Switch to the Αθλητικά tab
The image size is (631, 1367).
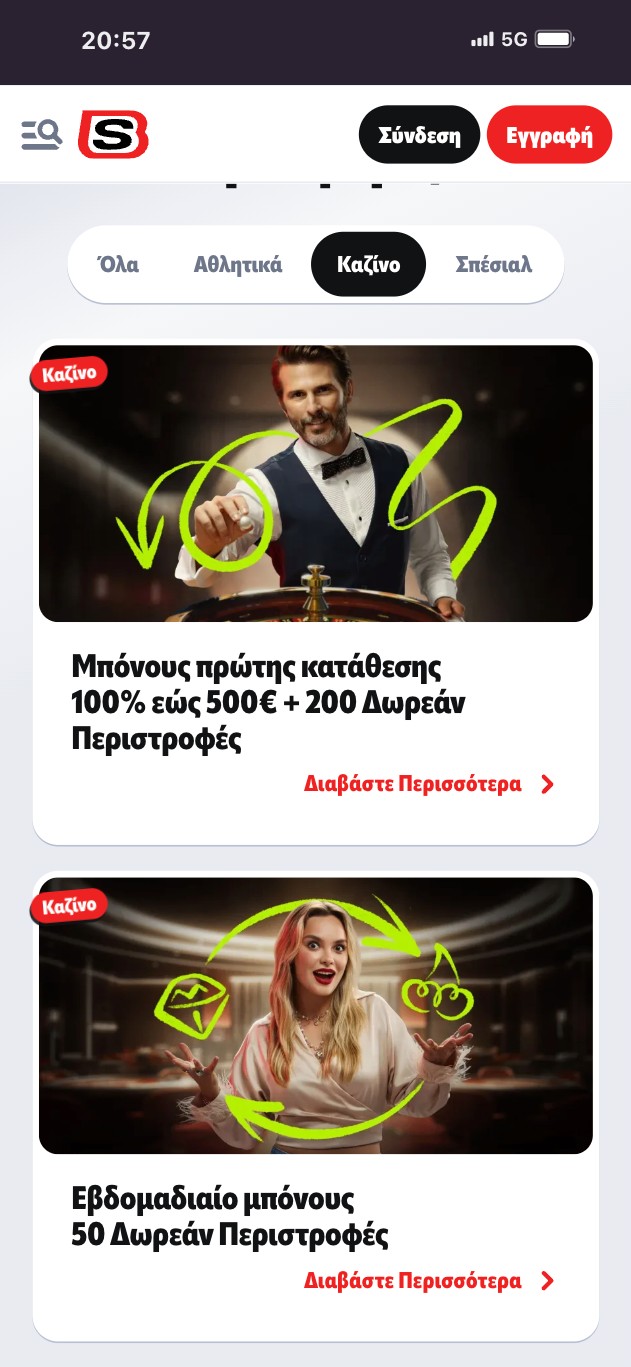[238, 265]
